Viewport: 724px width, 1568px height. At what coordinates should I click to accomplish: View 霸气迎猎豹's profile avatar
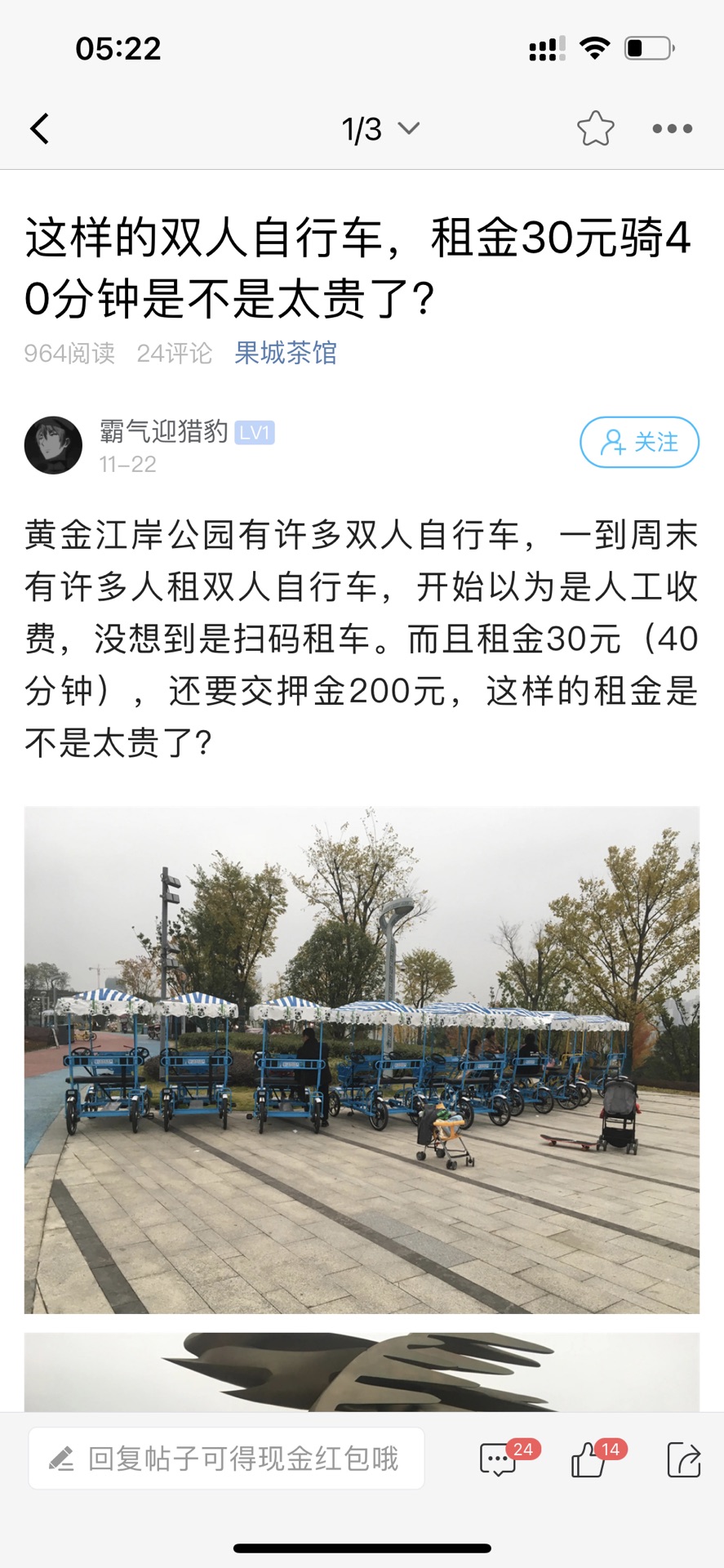click(53, 445)
